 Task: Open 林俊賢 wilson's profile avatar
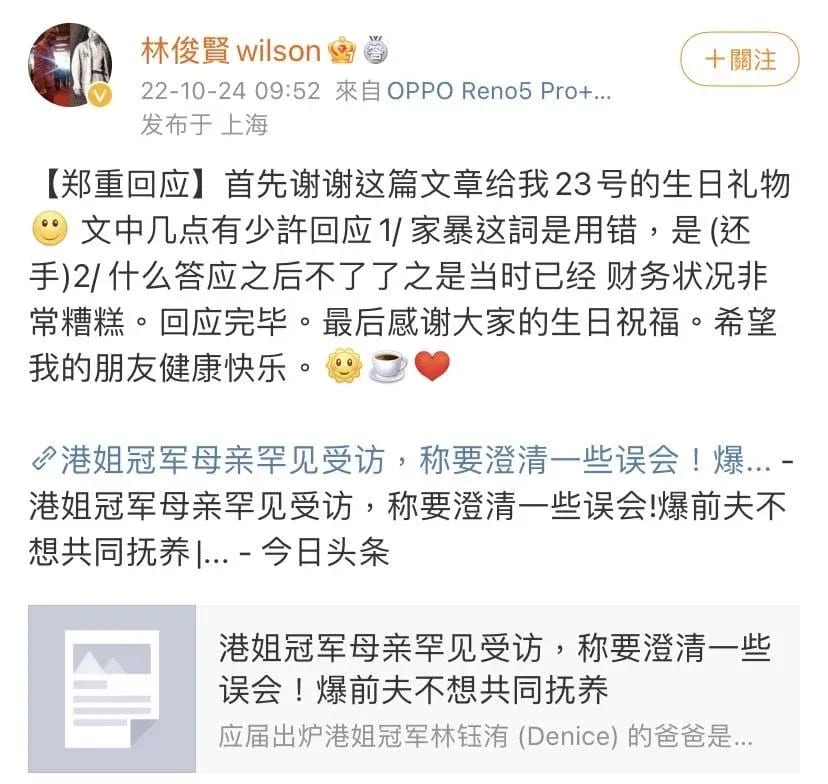coord(70,64)
